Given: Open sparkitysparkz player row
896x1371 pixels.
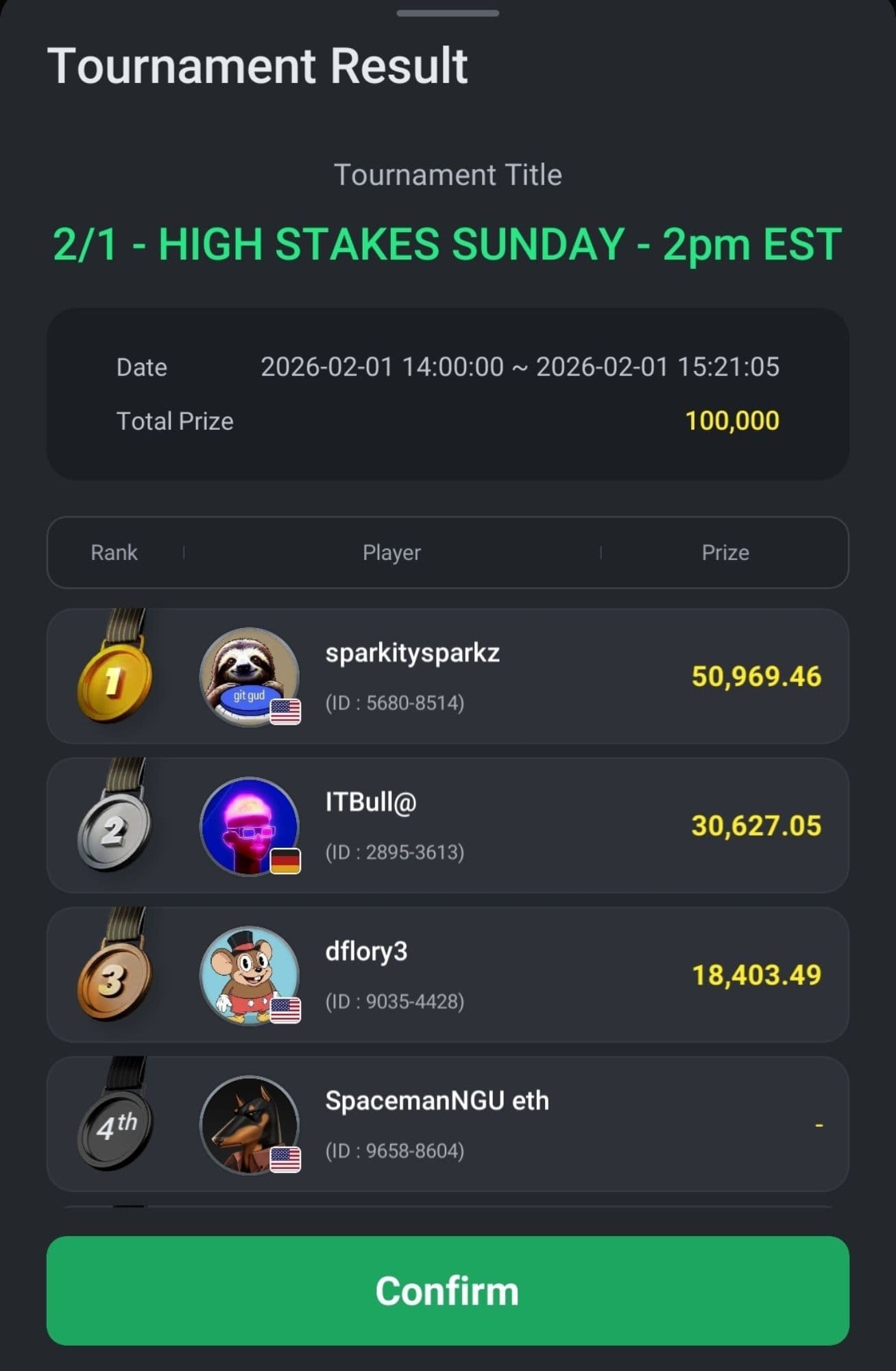Looking at the screenshot, I should (447, 676).
